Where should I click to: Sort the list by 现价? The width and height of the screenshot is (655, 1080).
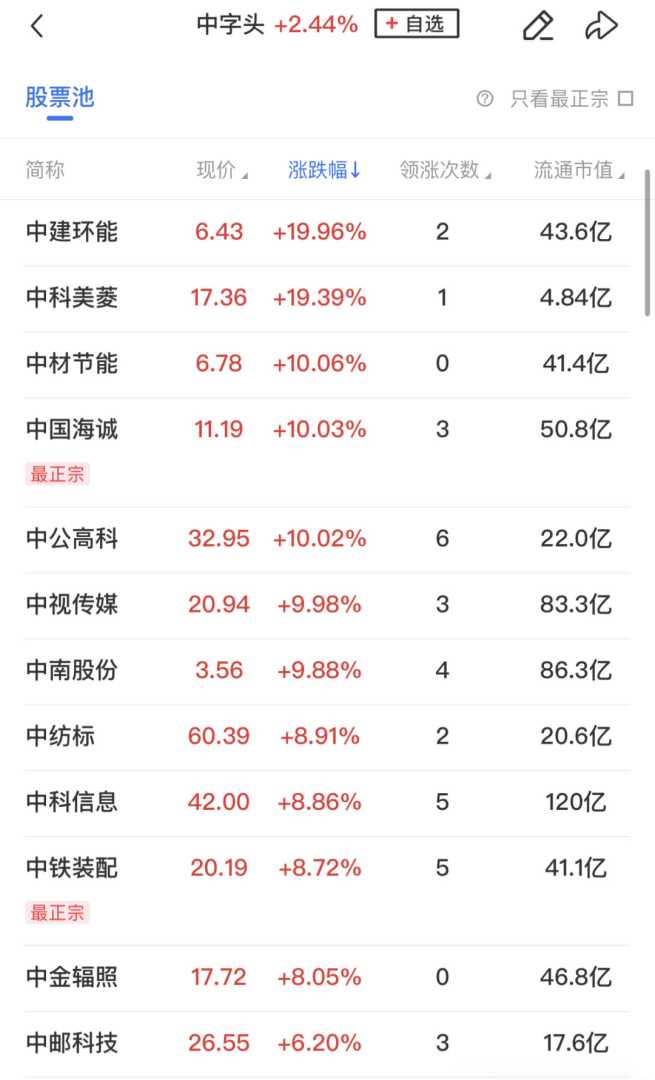pos(221,170)
